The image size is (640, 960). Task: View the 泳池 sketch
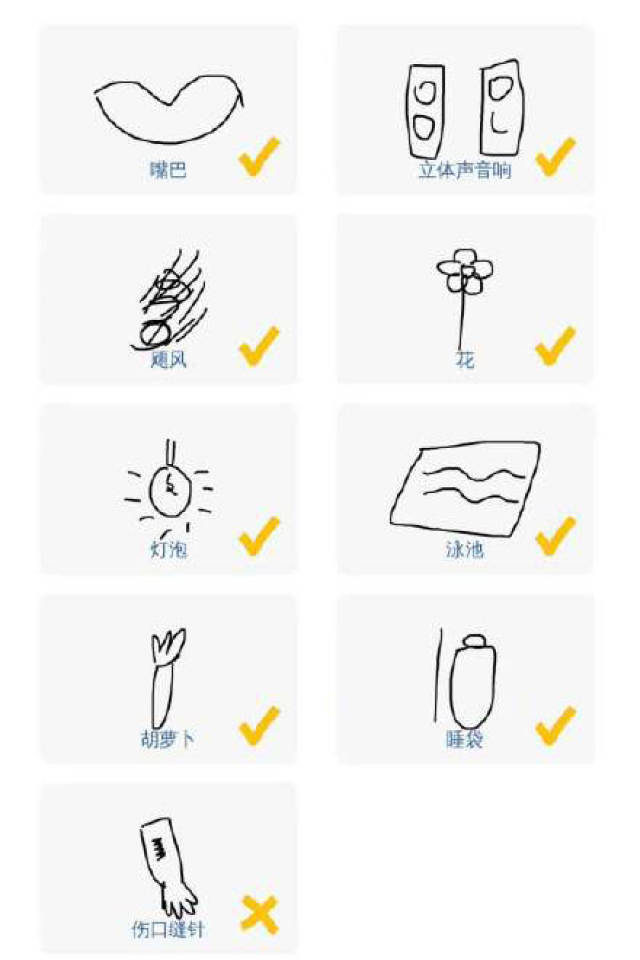point(464,488)
